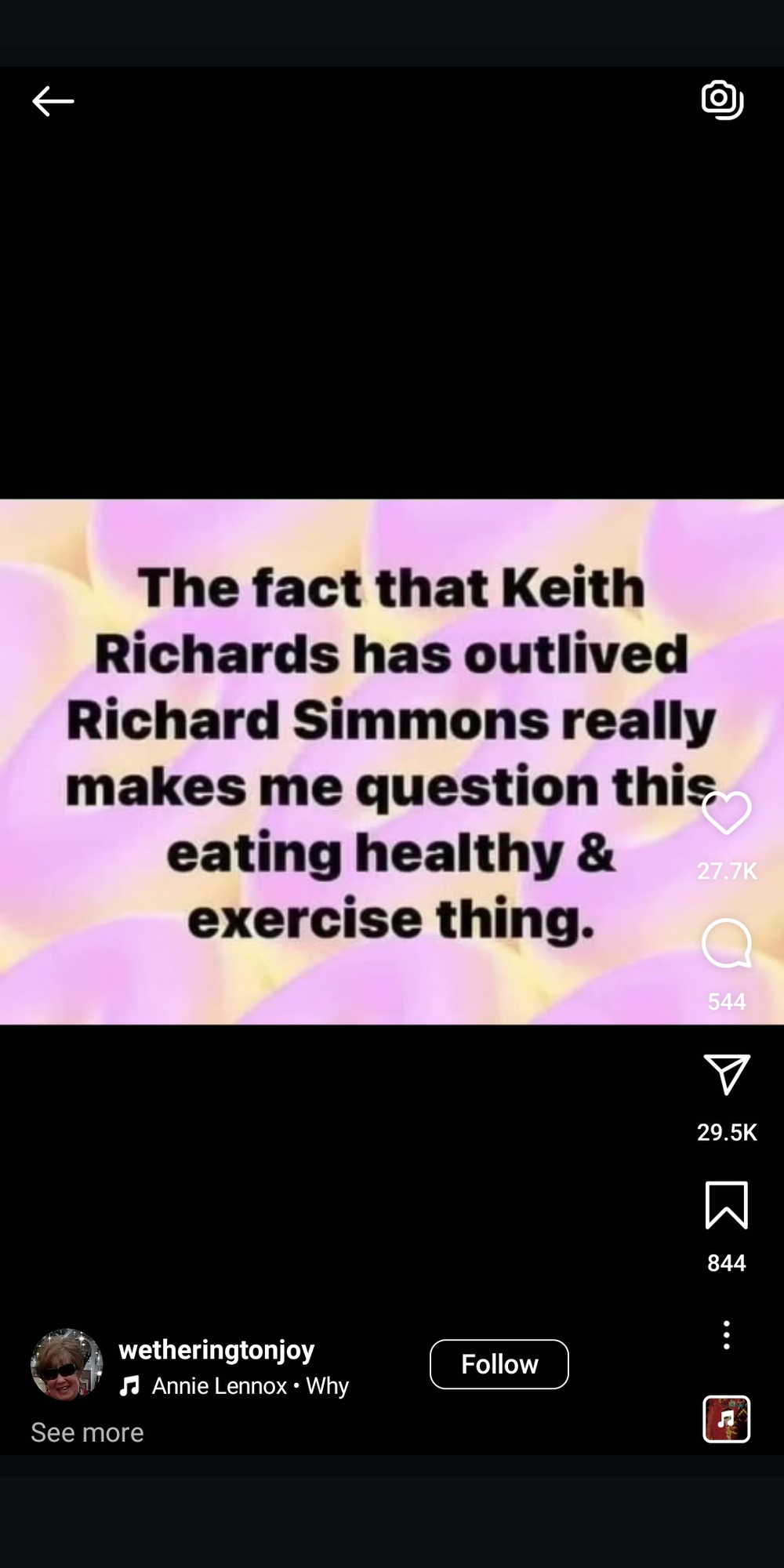The width and height of the screenshot is (784, 1568).
Task: Follow wetheringtonjoy
Action: click(499, 1364)
